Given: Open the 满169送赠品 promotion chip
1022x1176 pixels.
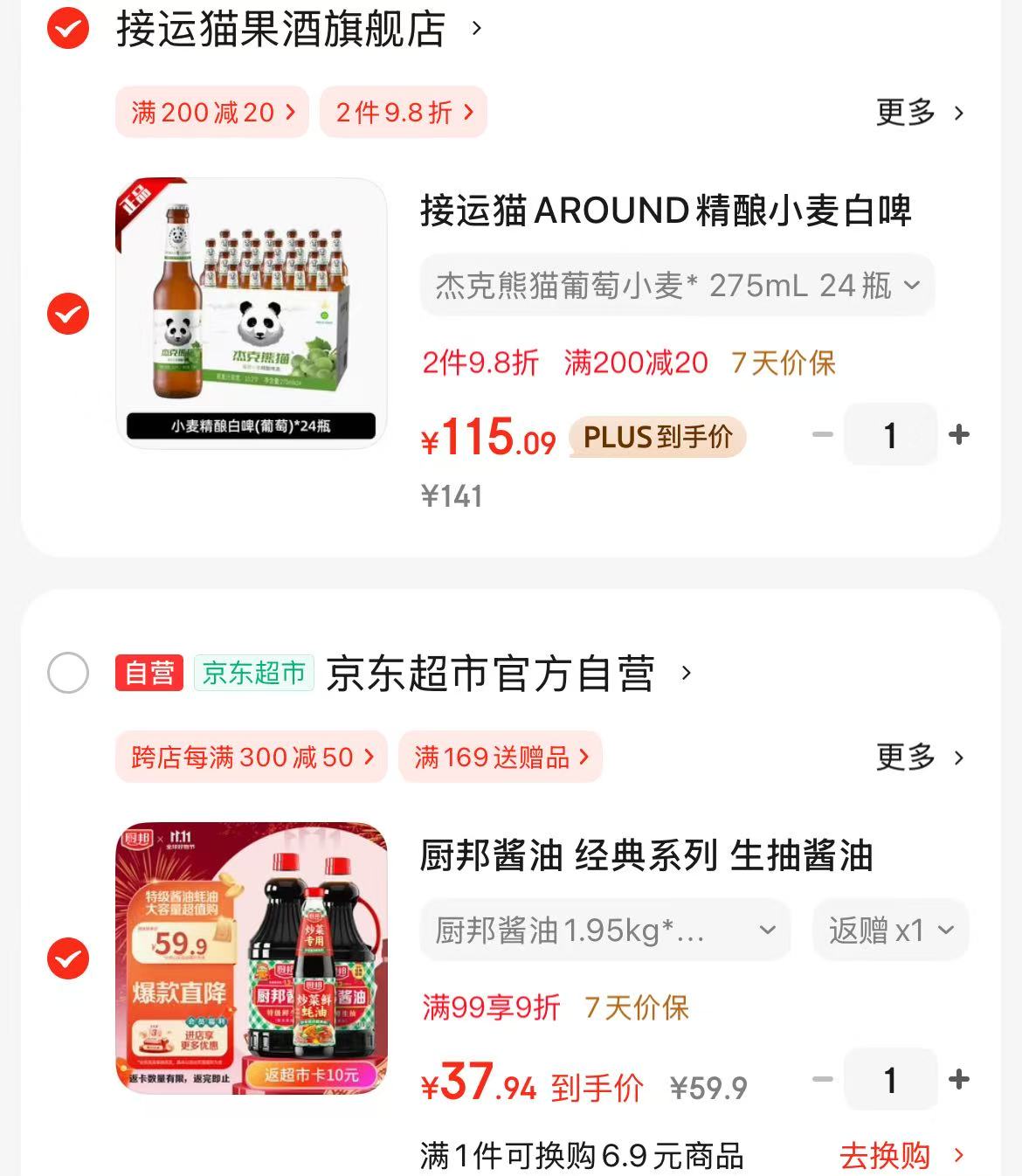Looking at the screenshot, I should (x=501, y=757).
